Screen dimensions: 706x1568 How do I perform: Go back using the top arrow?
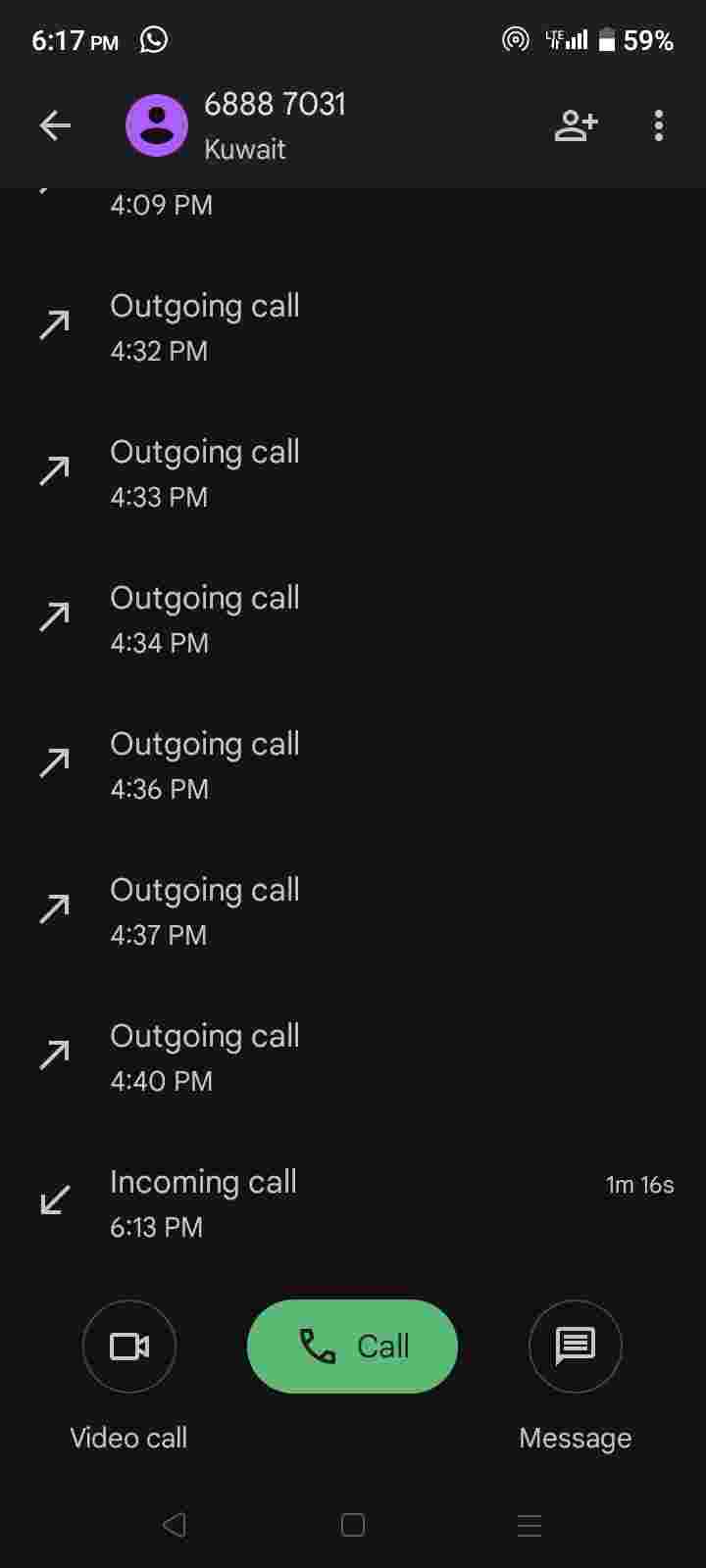pos(55,125)
